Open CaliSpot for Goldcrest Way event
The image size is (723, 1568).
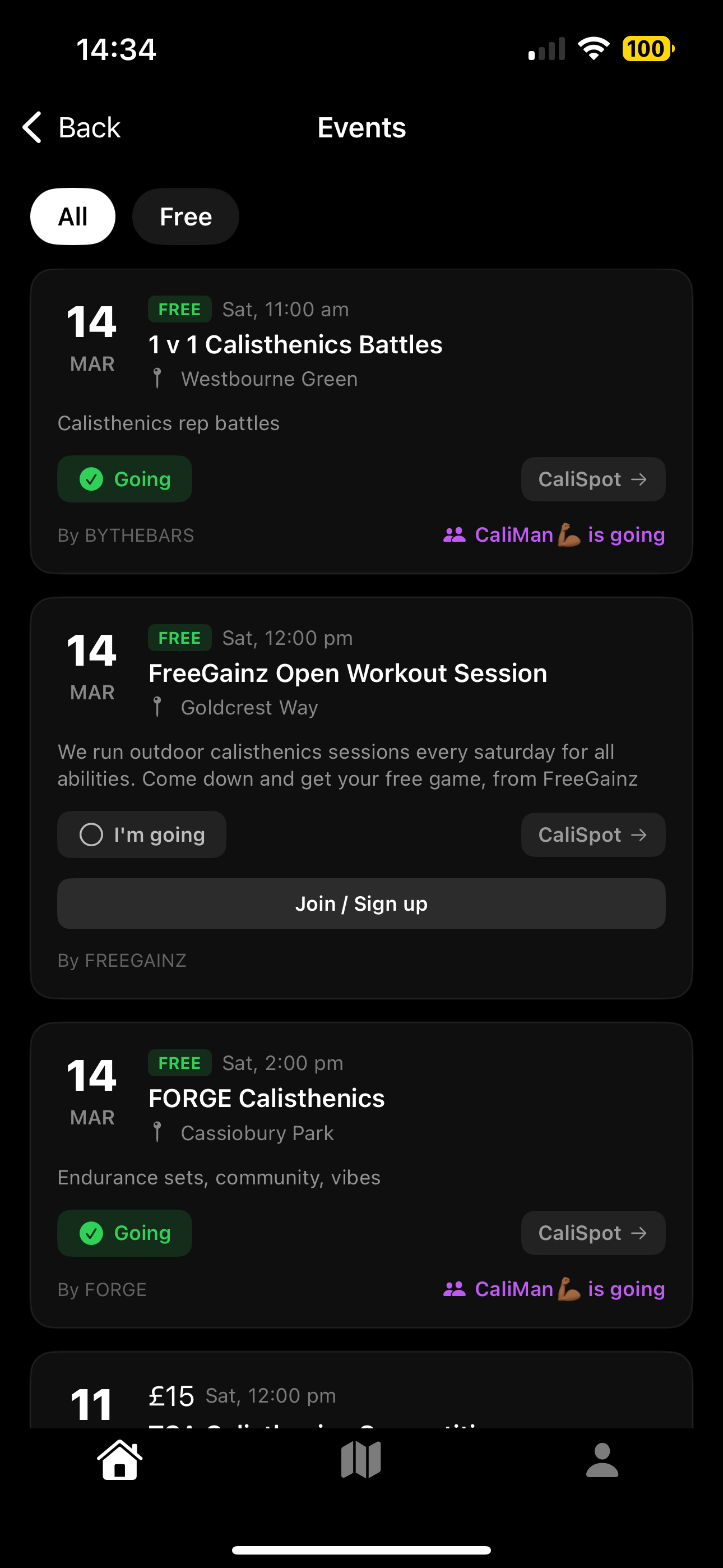click(x=593, y=834)
